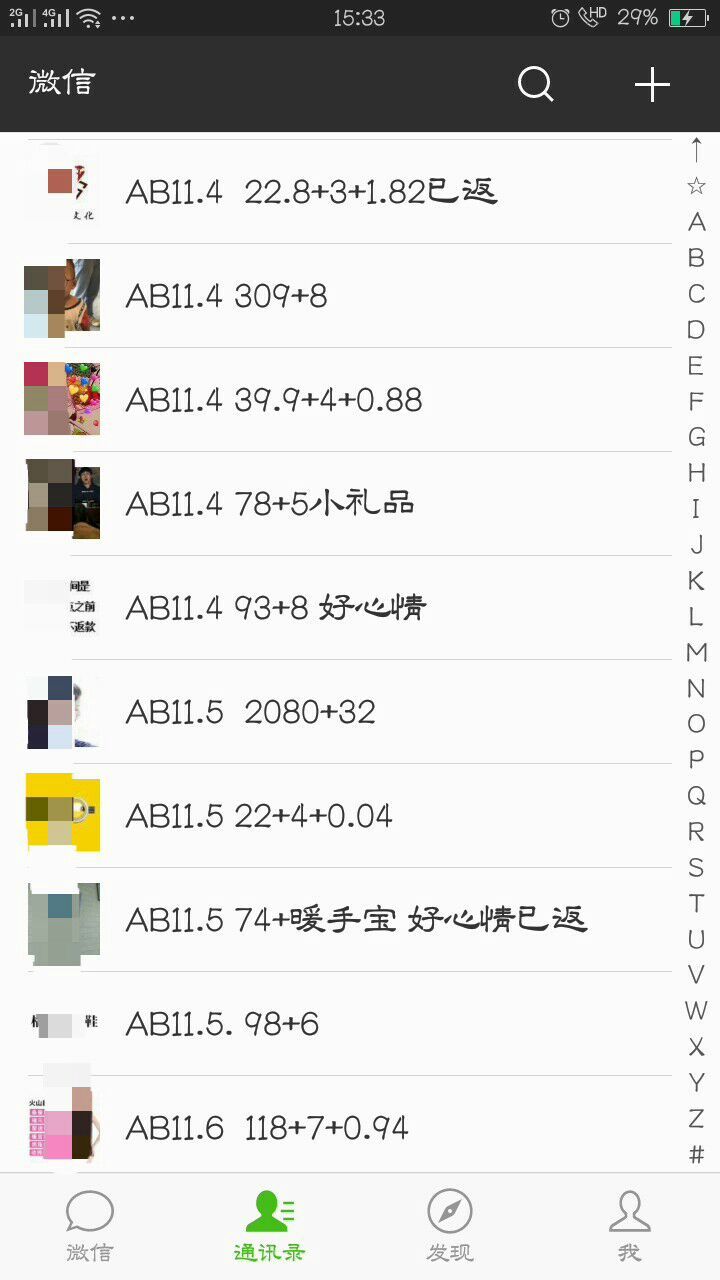Open the search magnifier icon

[x=535, y=84]
